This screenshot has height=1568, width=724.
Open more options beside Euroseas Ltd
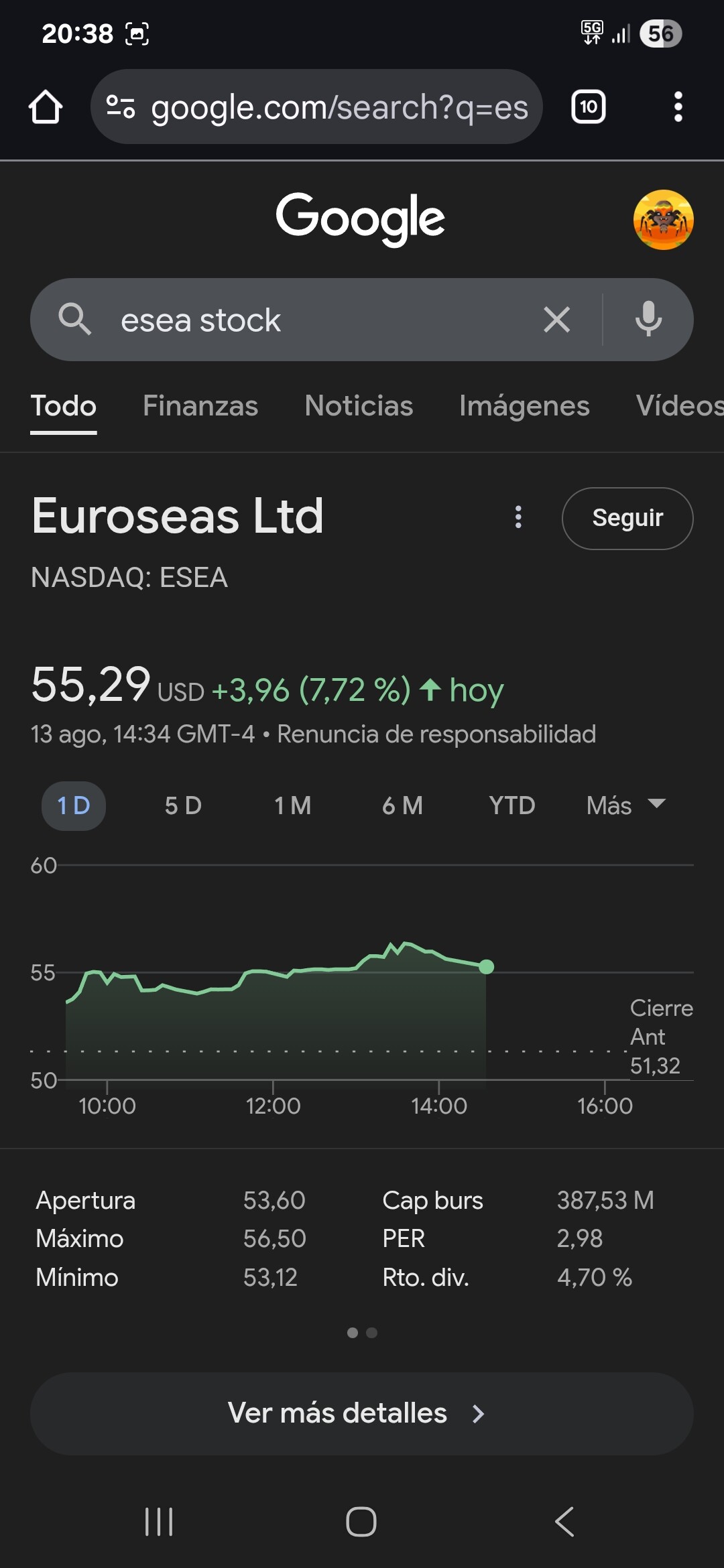(x=518, y=517)
